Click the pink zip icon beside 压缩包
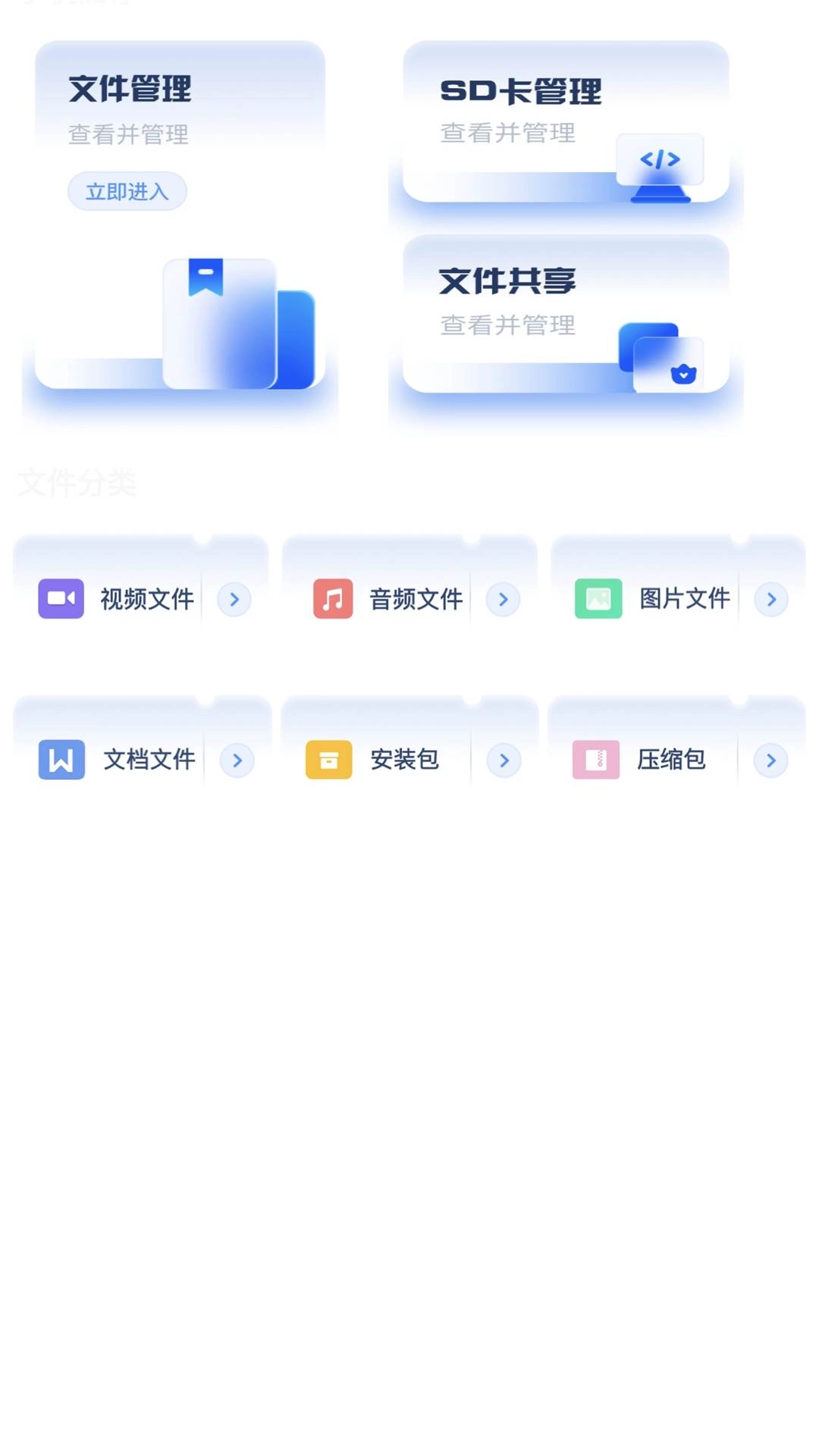 (598, 760)
